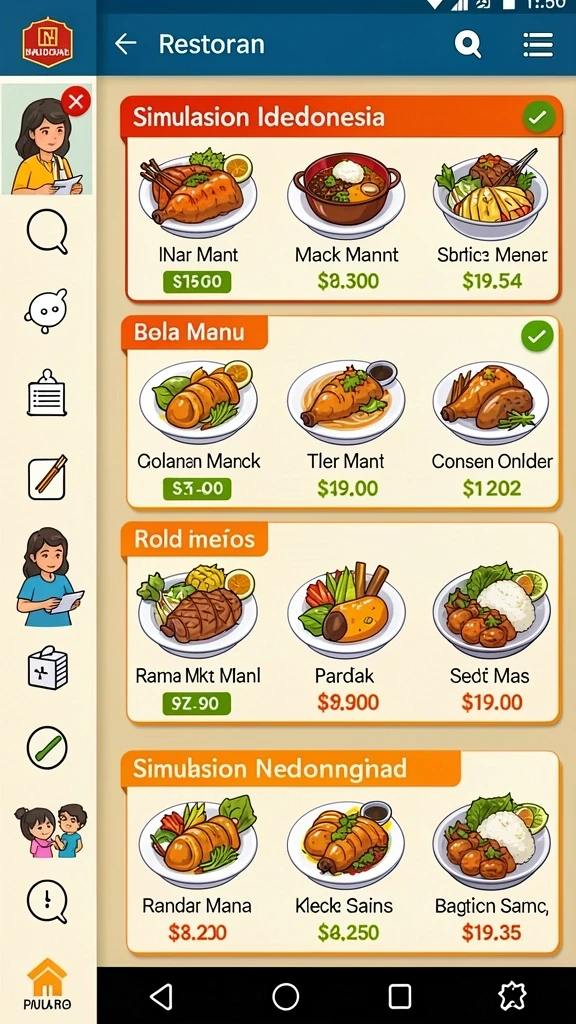Open the Pardak dish card
576x1024 pixels.
point(346,639)
